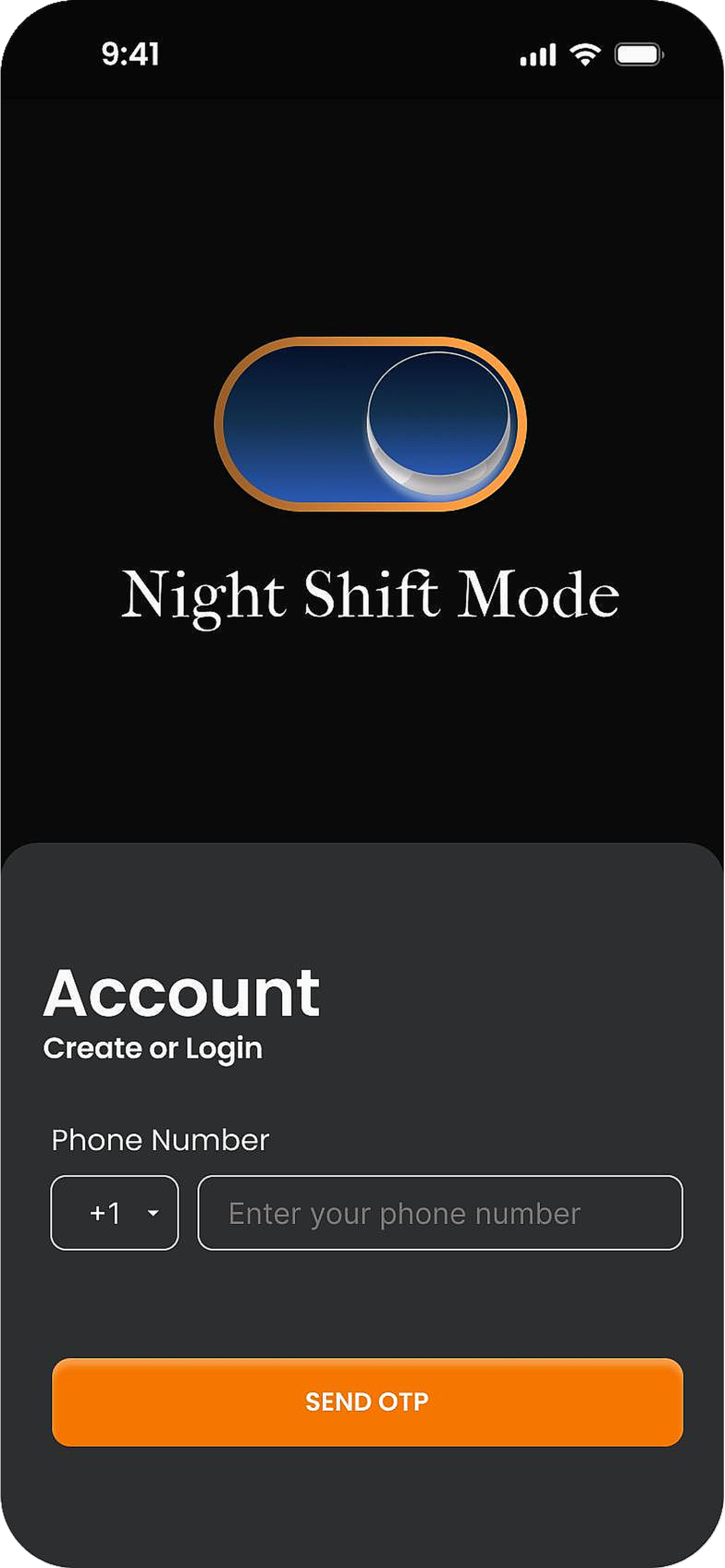This screenshot has height=1568, width=725.
Task: Click the Wi-Fi icon in status bar
Action: 585,54
